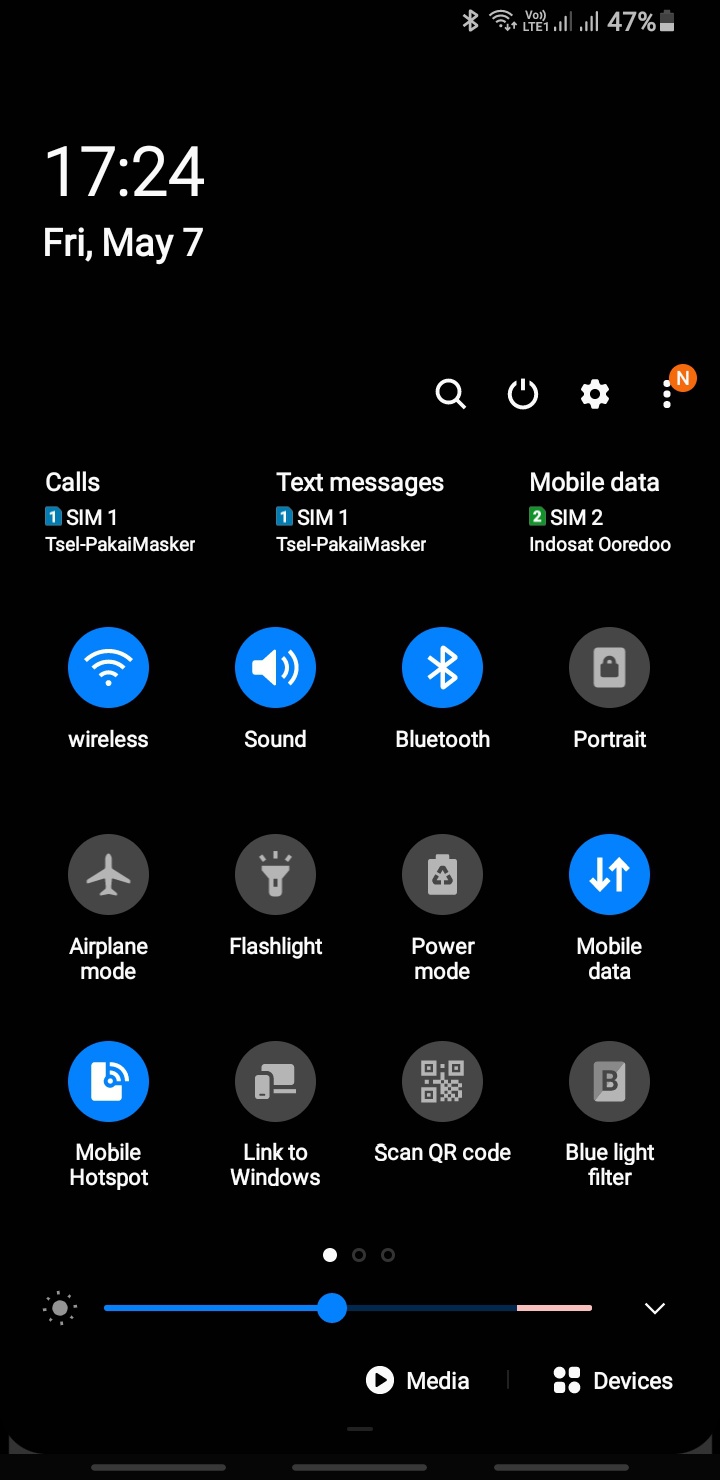The width and height of the screenshot is (720, 1480).
Task: Open the quick panel search
Action: tap(451, 395)
